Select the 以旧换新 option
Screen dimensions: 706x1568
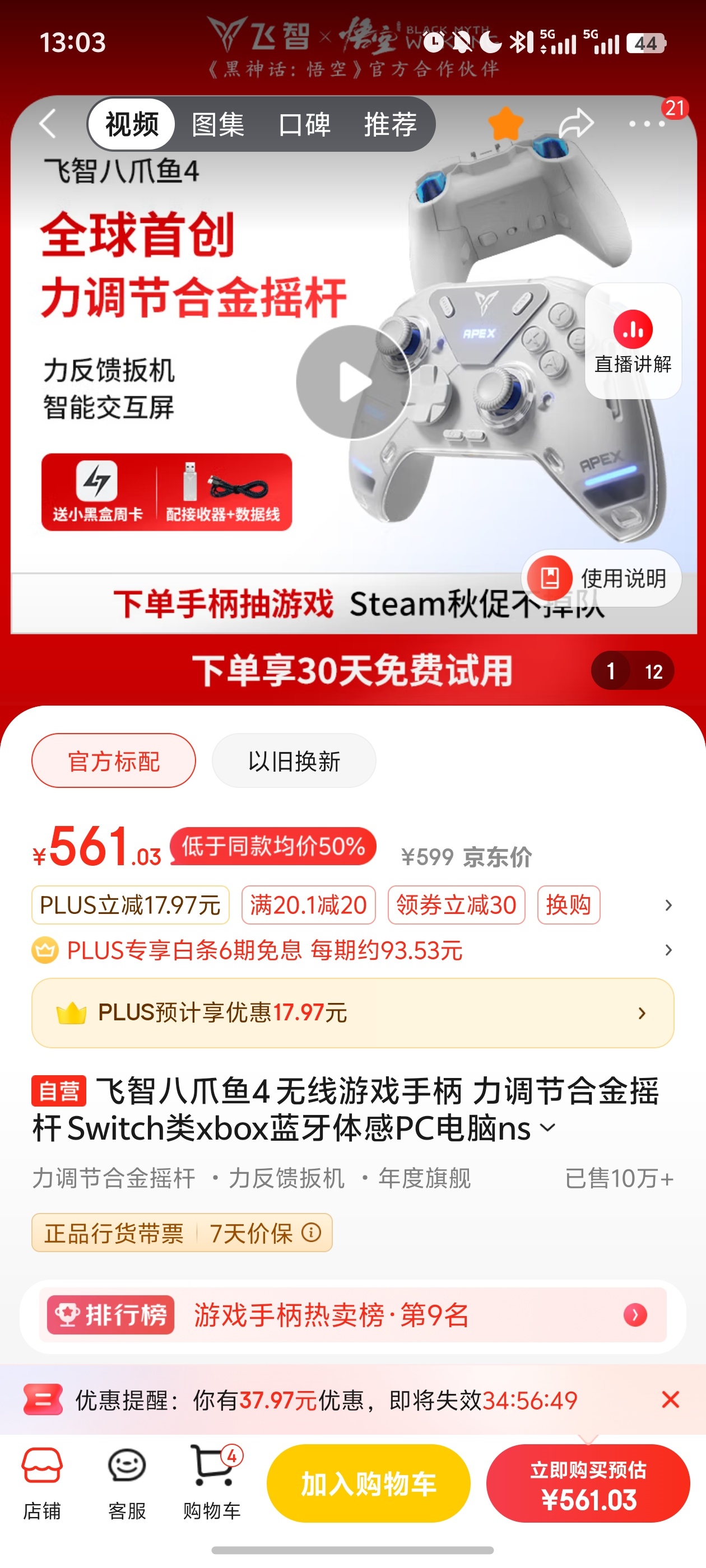click(x=294, y=761)
